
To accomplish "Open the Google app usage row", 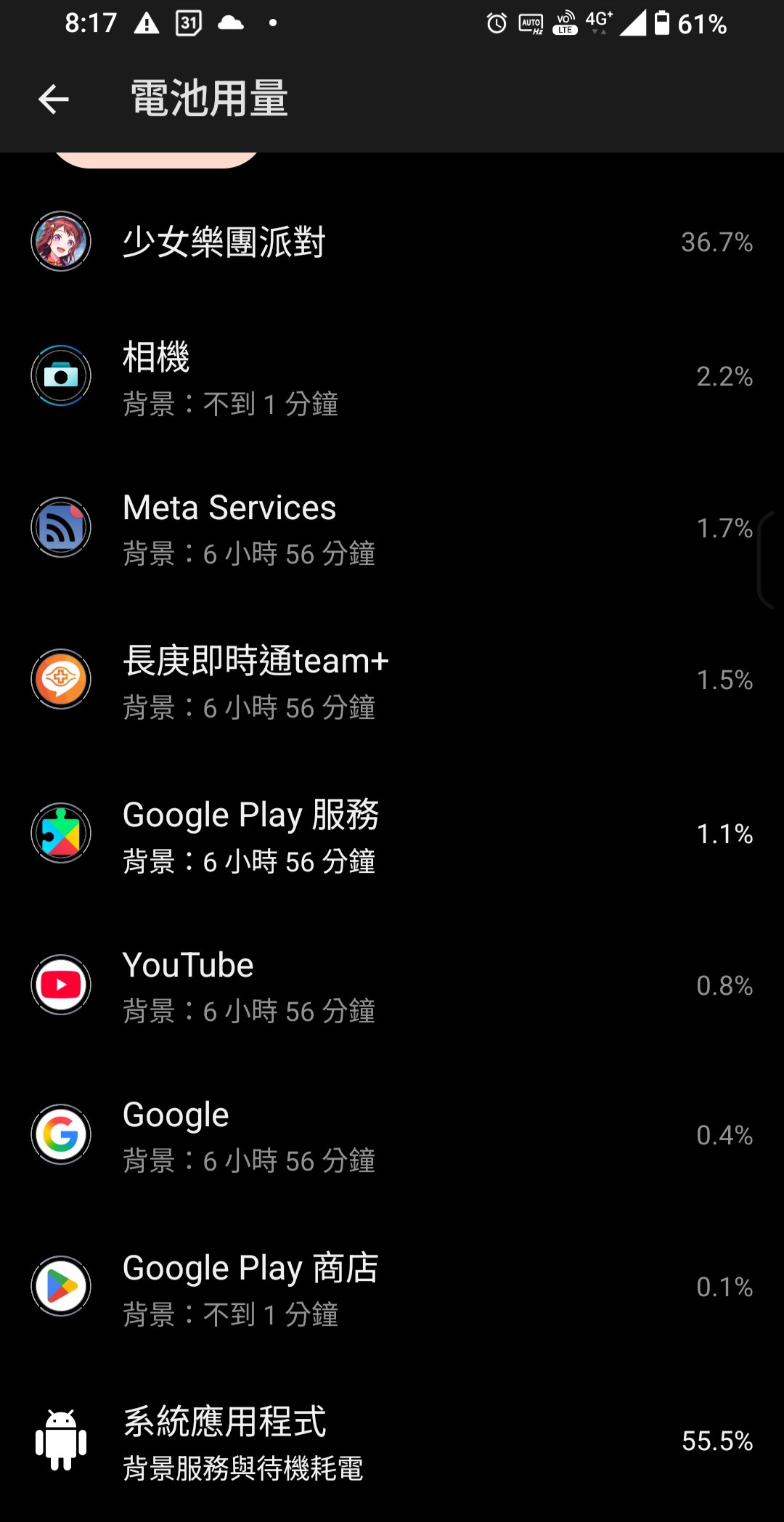I will 392,1135.
